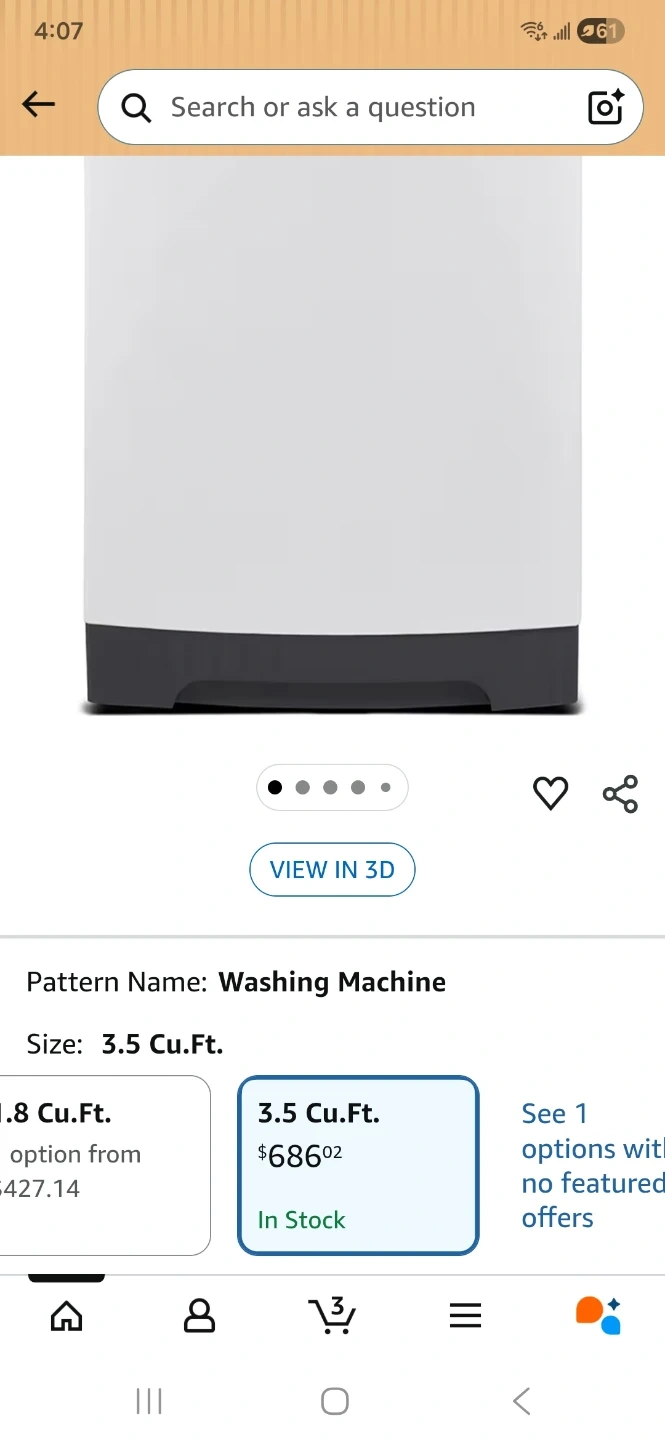Image resolution: width=665 pixels, height=1440 pixels.
Task: Choose the 1.8 Cu.Ft. size option
Action: [100, 1165]
